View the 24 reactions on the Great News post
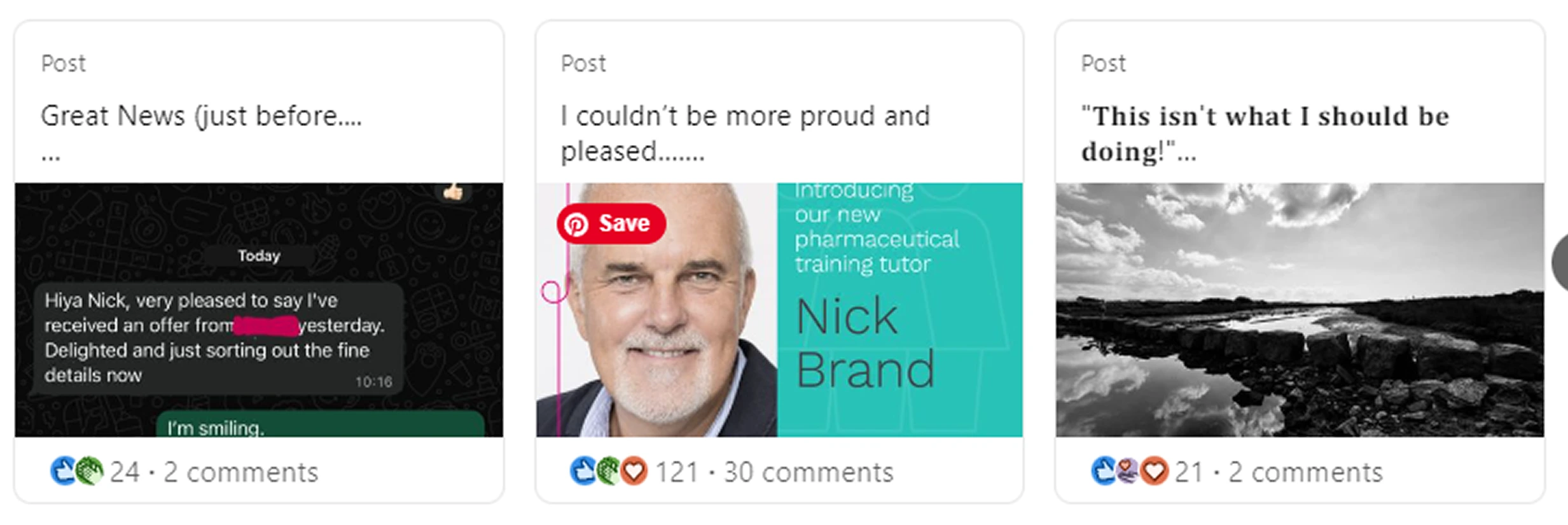Viewport: 1568px width, 525px height. point(124,472)
